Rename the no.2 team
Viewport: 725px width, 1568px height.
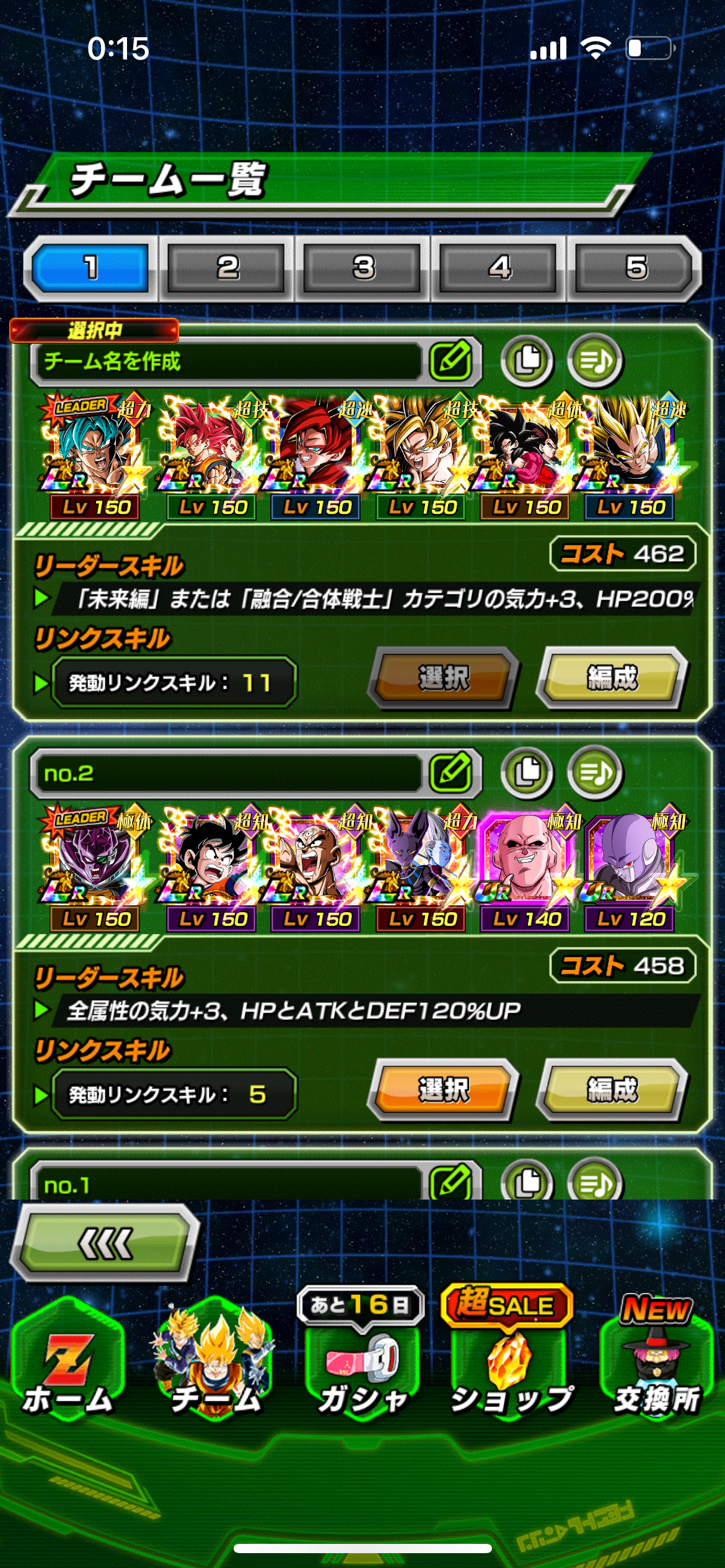pos(451,773)
